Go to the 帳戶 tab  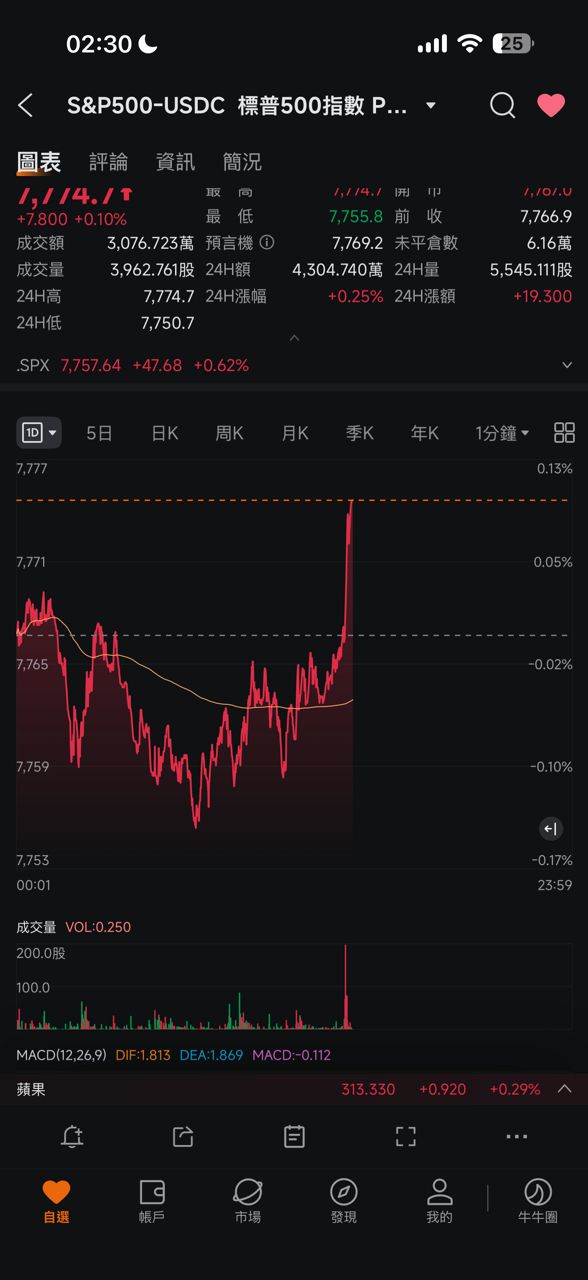coord(152,1201)
